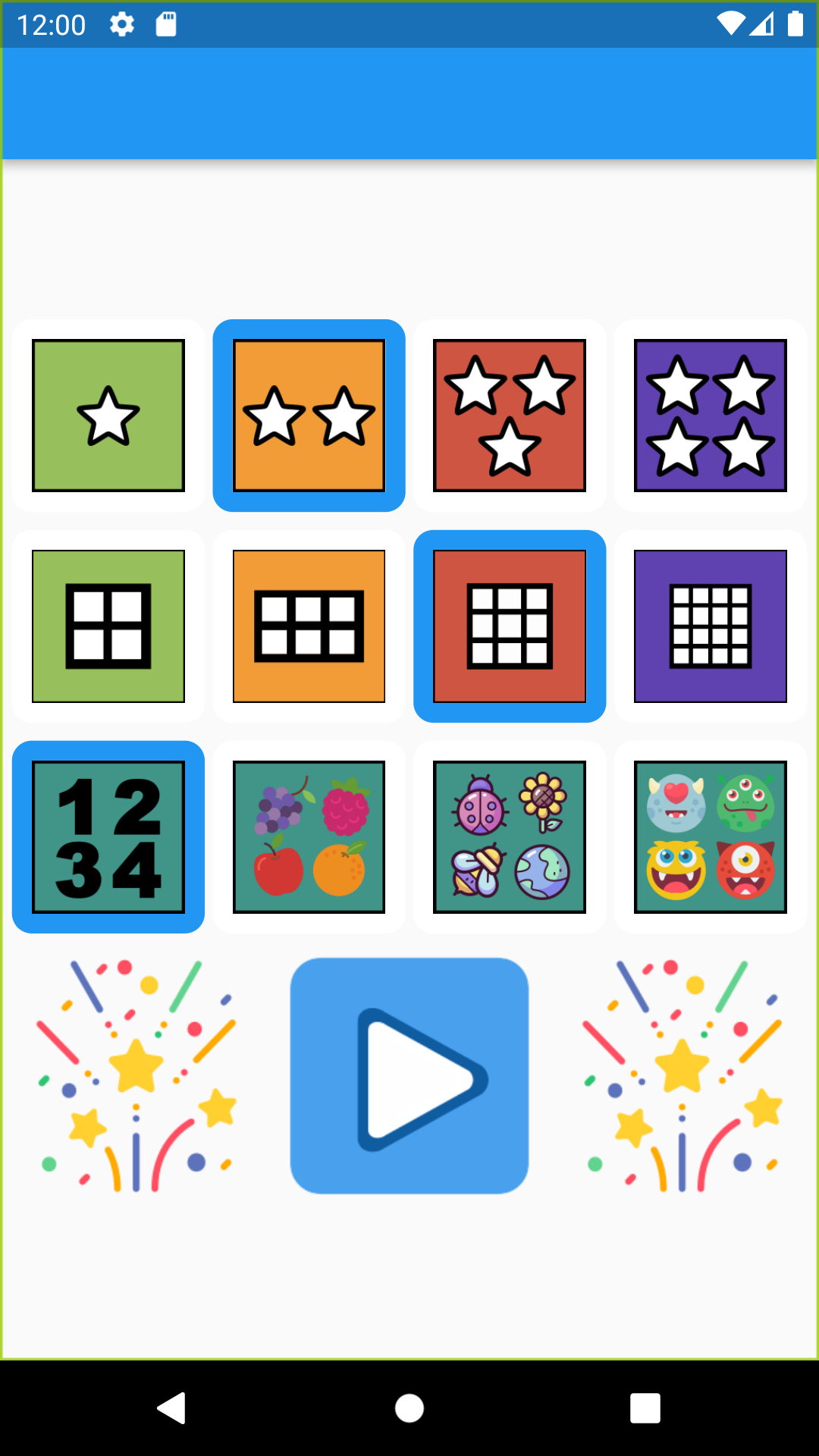
Task: Go back using the system back button
Action: point(171,1408)
